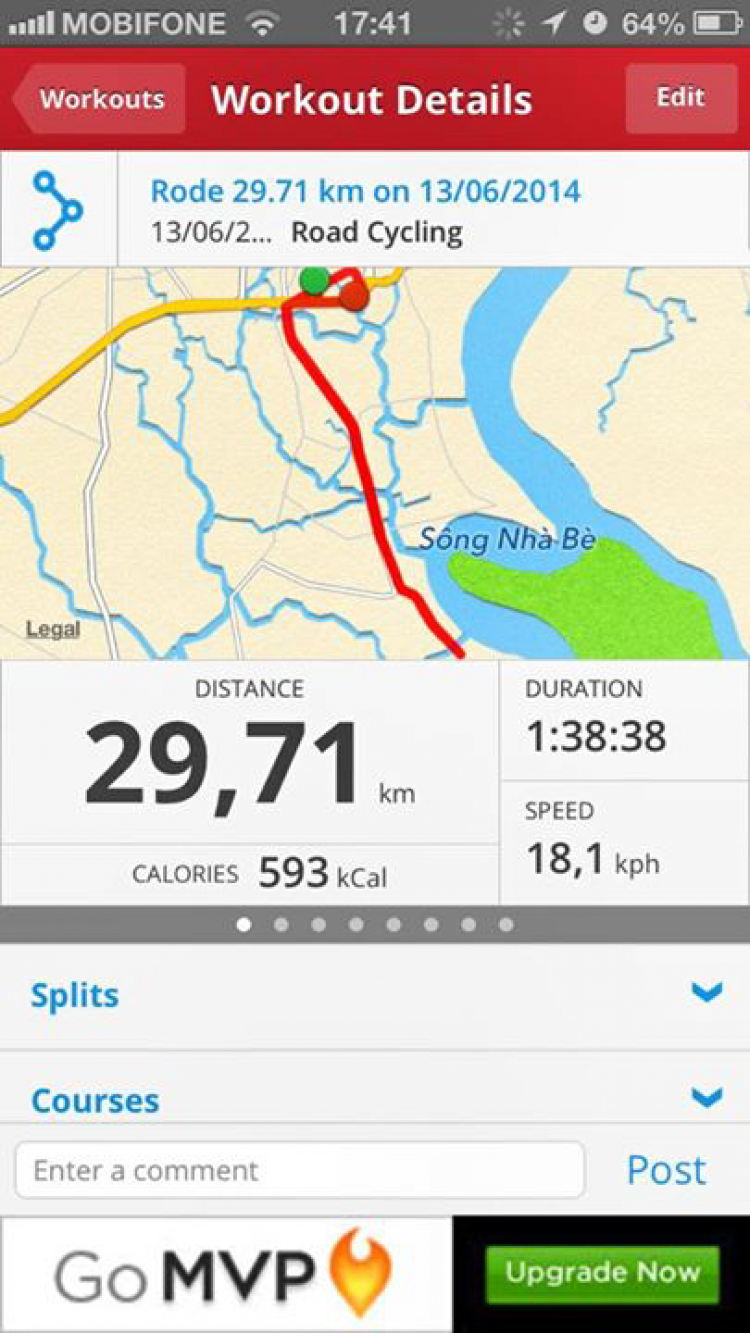Screen dimensions: 750x1333
Task: Tap the stats page indicator dots
Action: (375, 925)
